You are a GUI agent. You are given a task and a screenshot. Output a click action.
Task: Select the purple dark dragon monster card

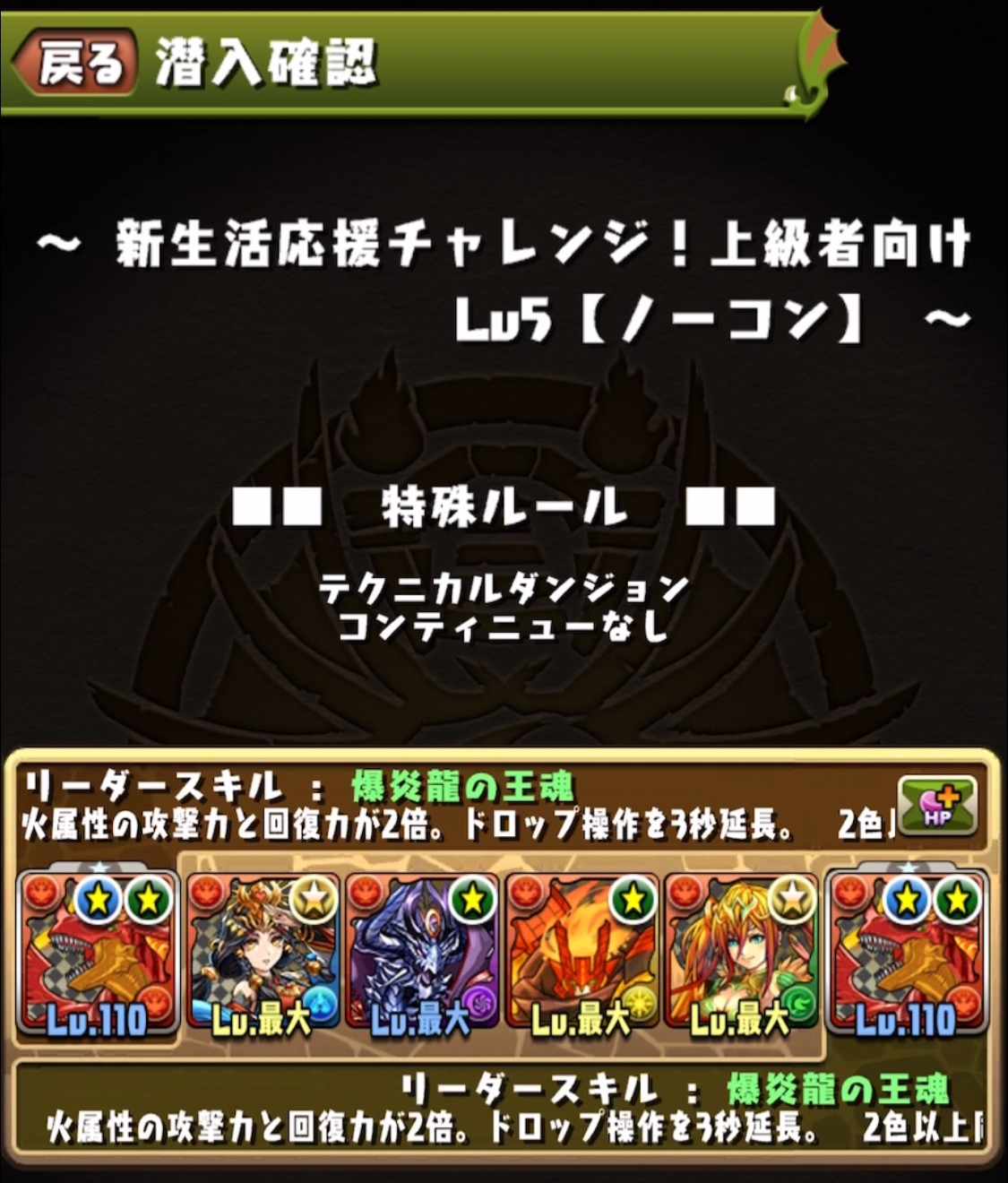tap(422, 952)
